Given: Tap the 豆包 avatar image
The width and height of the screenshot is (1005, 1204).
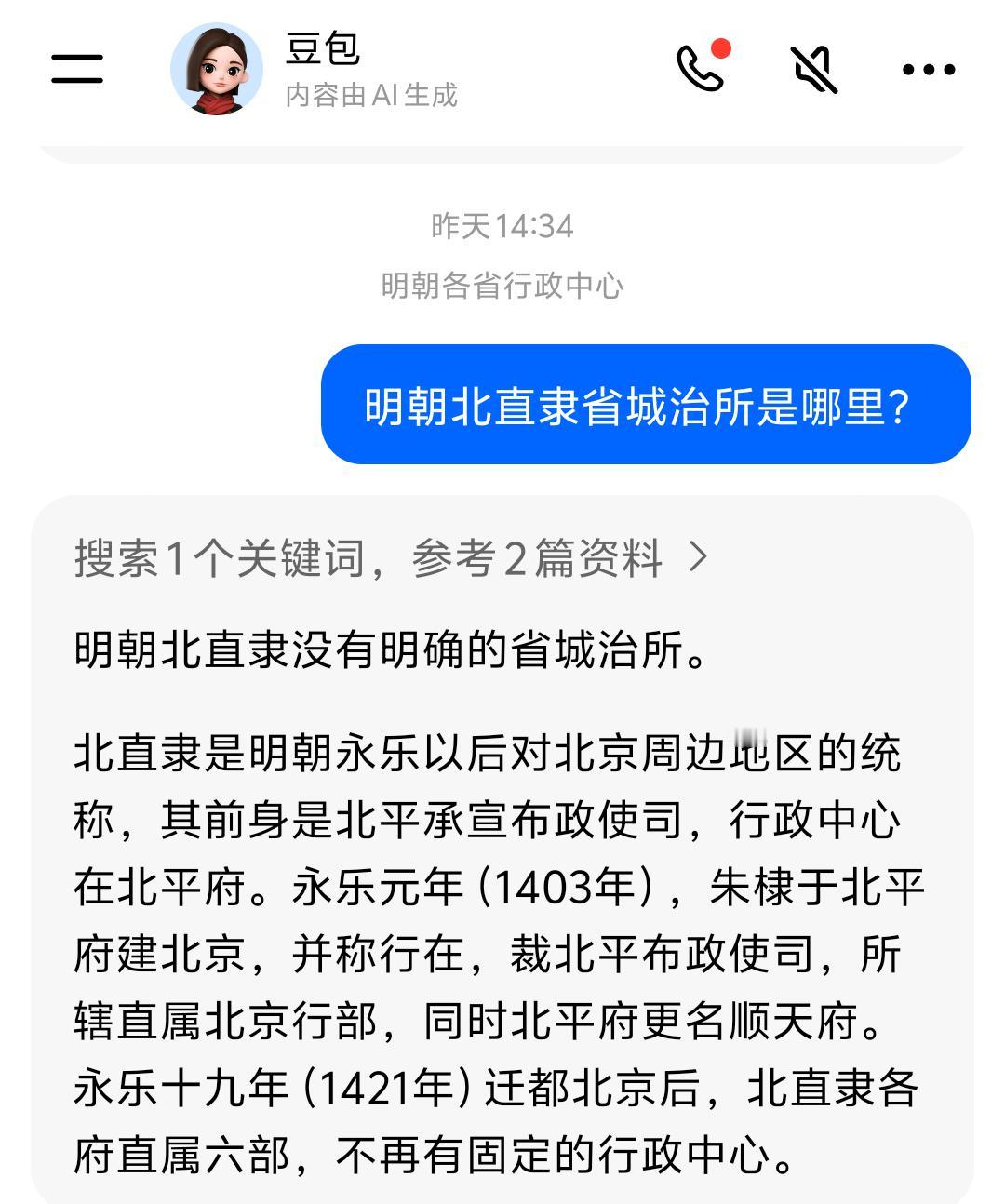Looking at the screenshot, I should [216, 70].
